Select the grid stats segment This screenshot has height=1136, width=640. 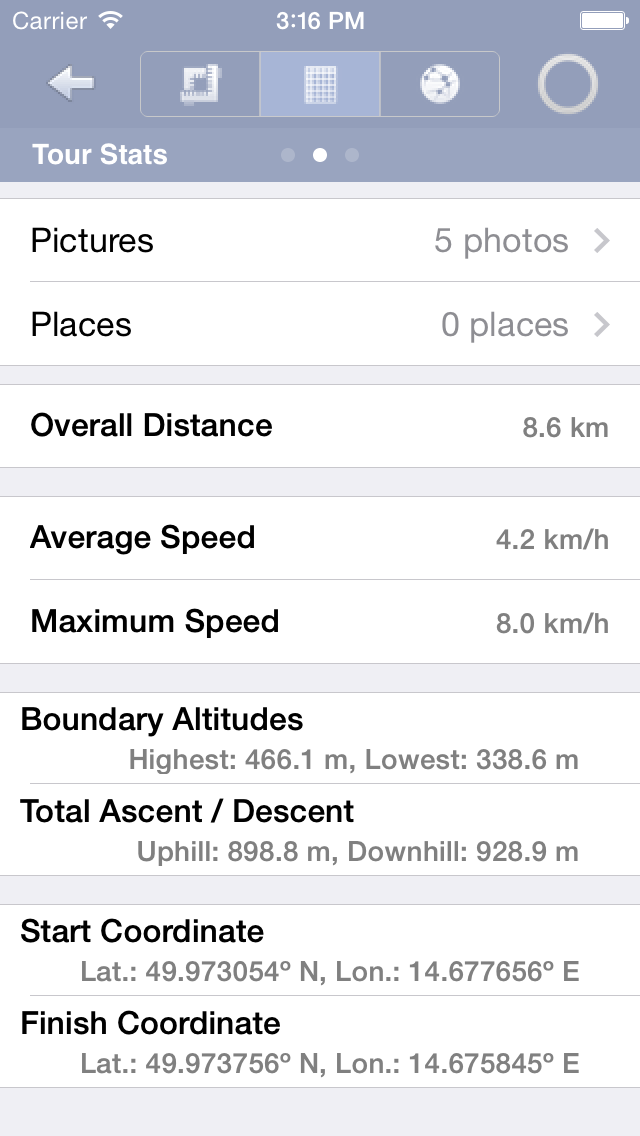point(320,84)
